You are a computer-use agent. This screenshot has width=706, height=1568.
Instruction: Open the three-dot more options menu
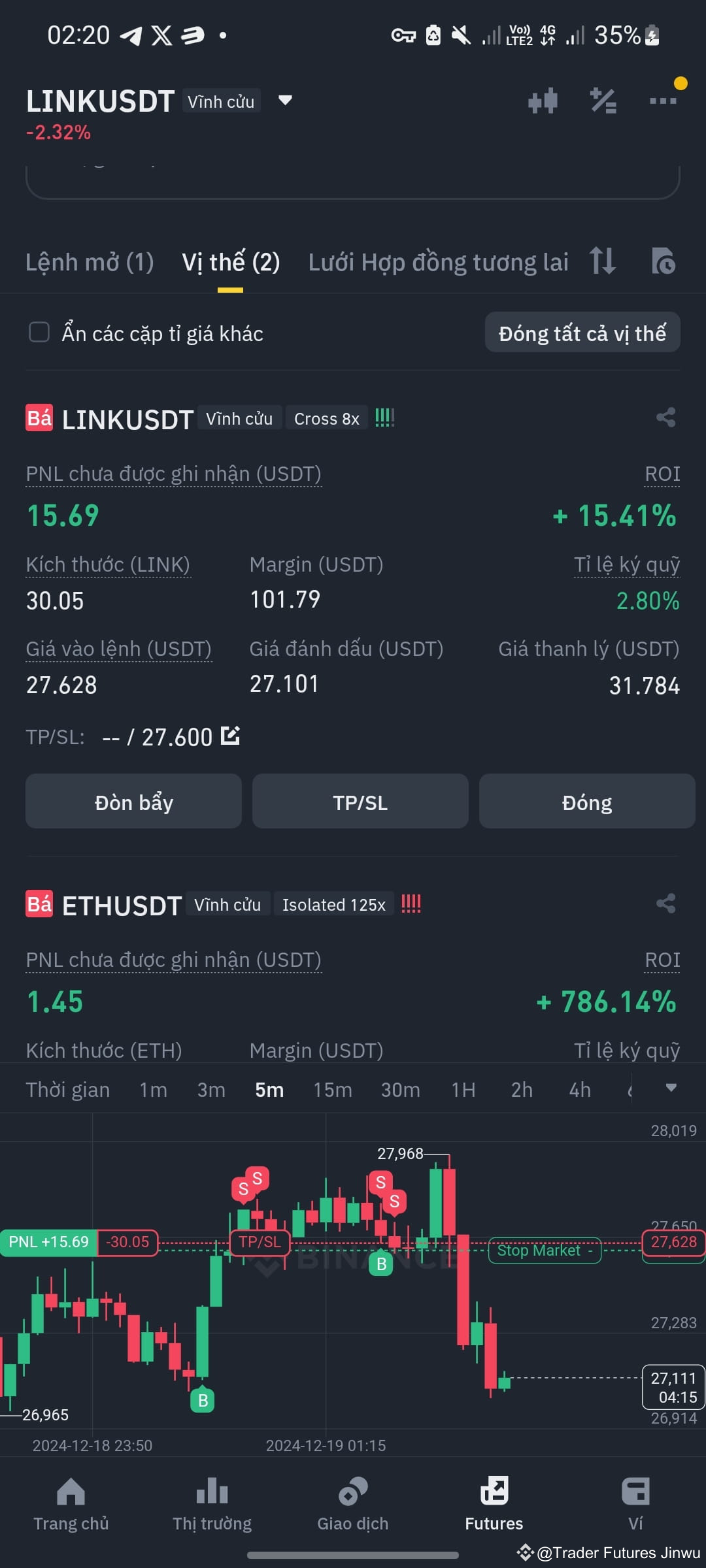tap(663, 100)
